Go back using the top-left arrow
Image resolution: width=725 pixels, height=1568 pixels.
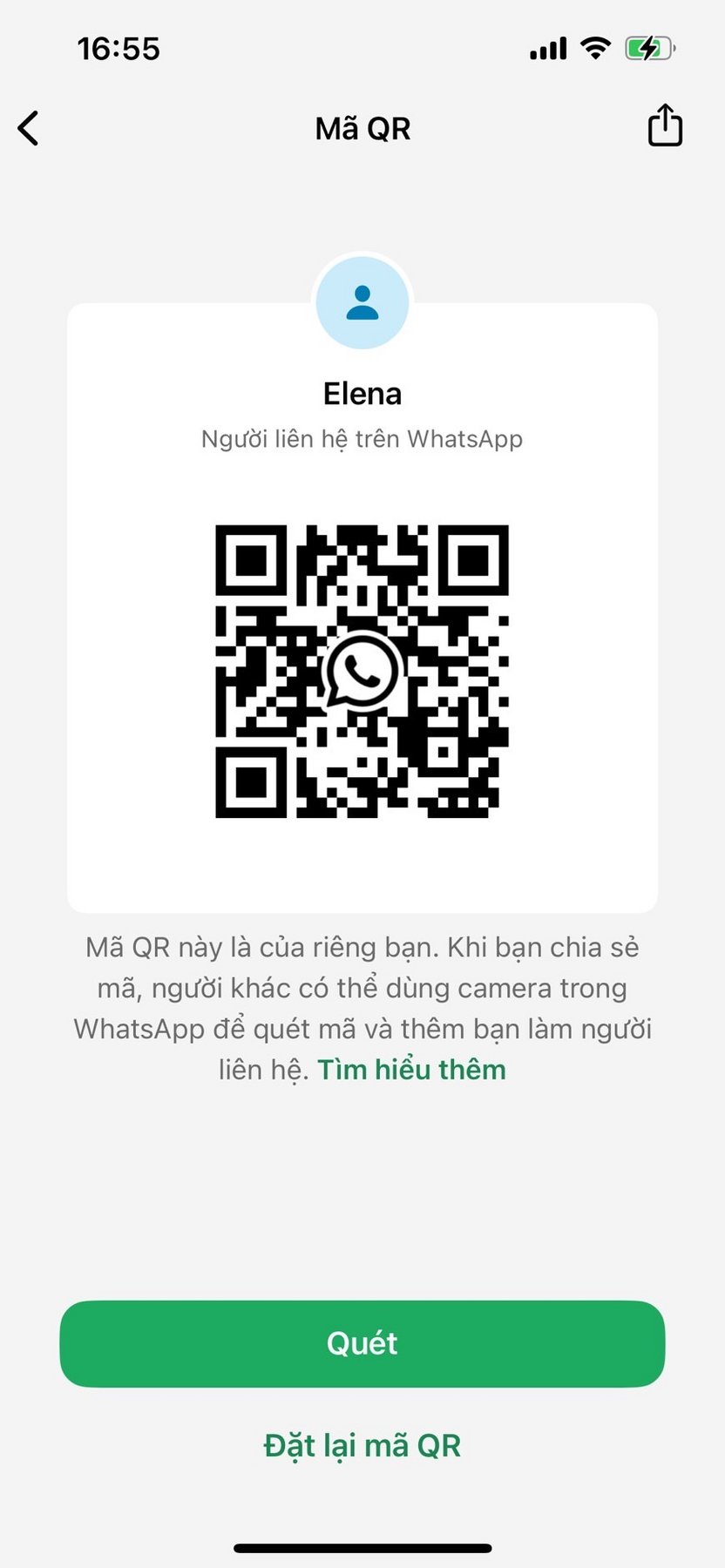click(29, 128)
